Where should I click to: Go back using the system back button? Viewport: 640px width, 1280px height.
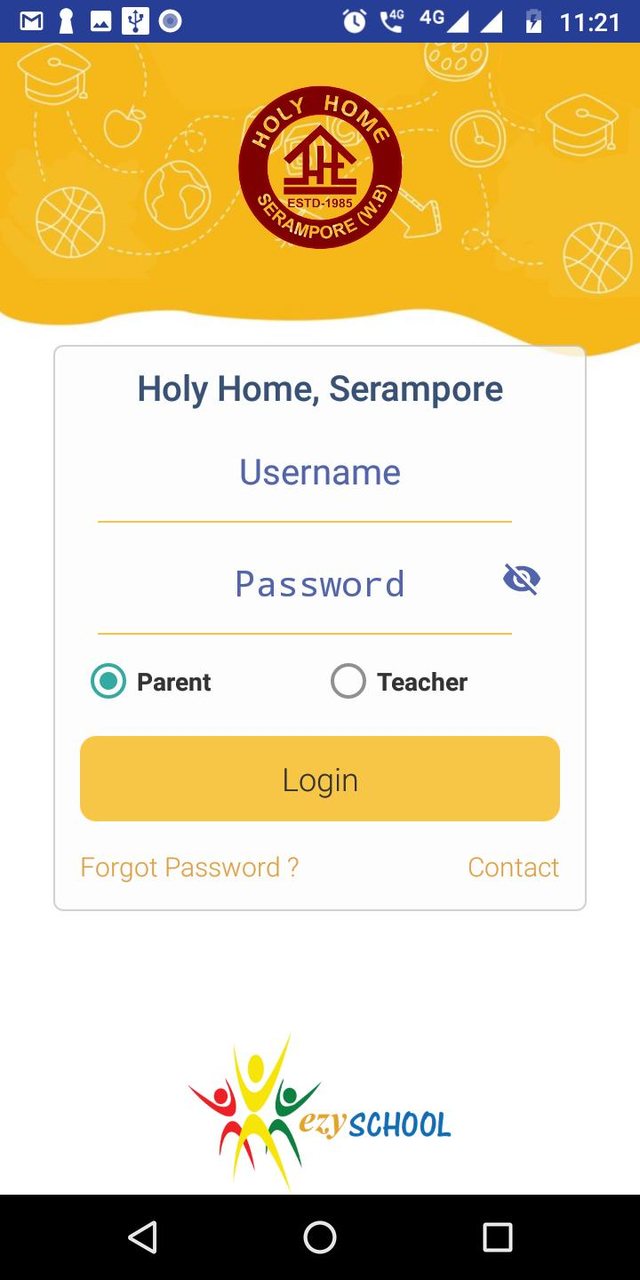[x=143, y=1237]
